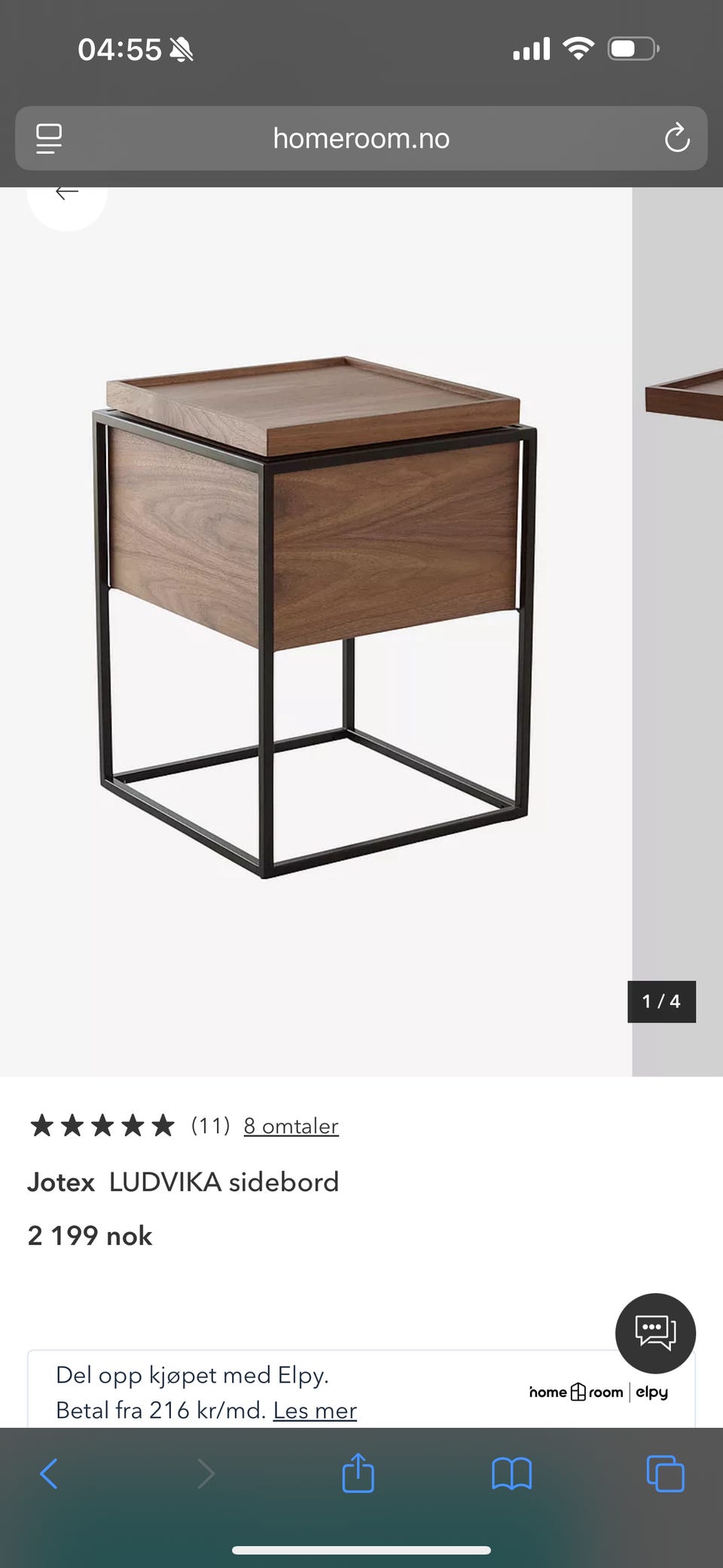Open Safari bookmarks
The height and width of the screenshot is (1568, 723).
click(511, 1473)
